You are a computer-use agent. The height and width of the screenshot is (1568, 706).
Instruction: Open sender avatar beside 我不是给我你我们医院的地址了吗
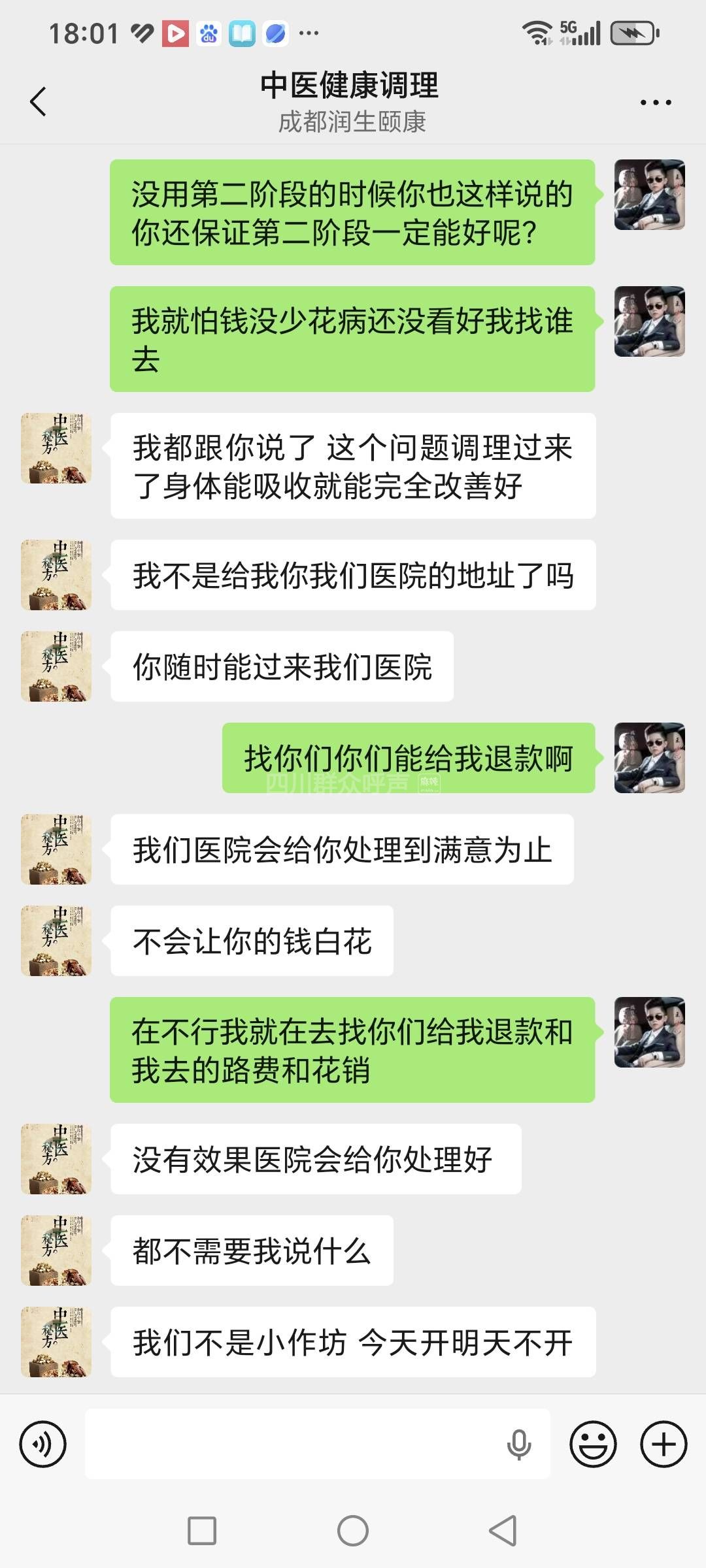56,575
